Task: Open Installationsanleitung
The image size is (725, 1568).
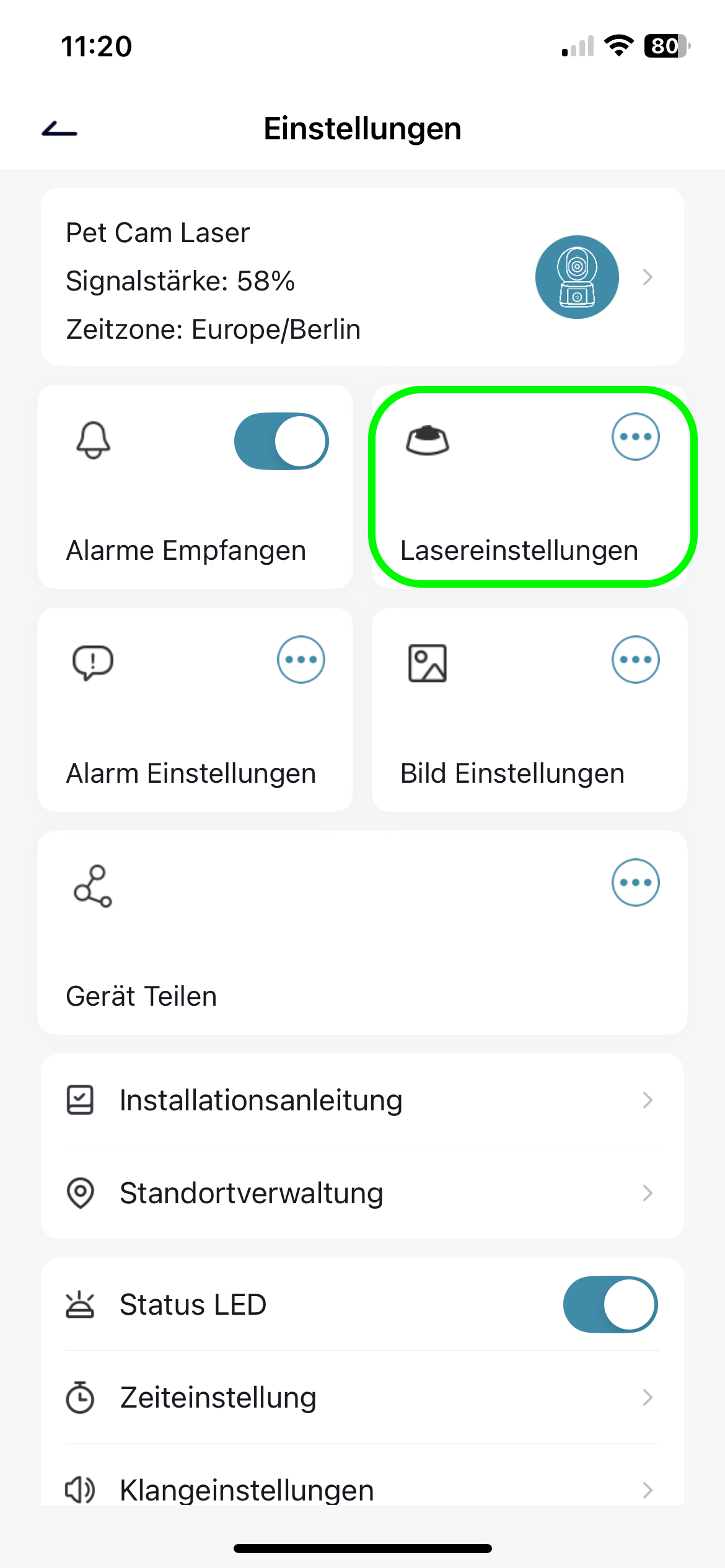Action: (362, 1100)
